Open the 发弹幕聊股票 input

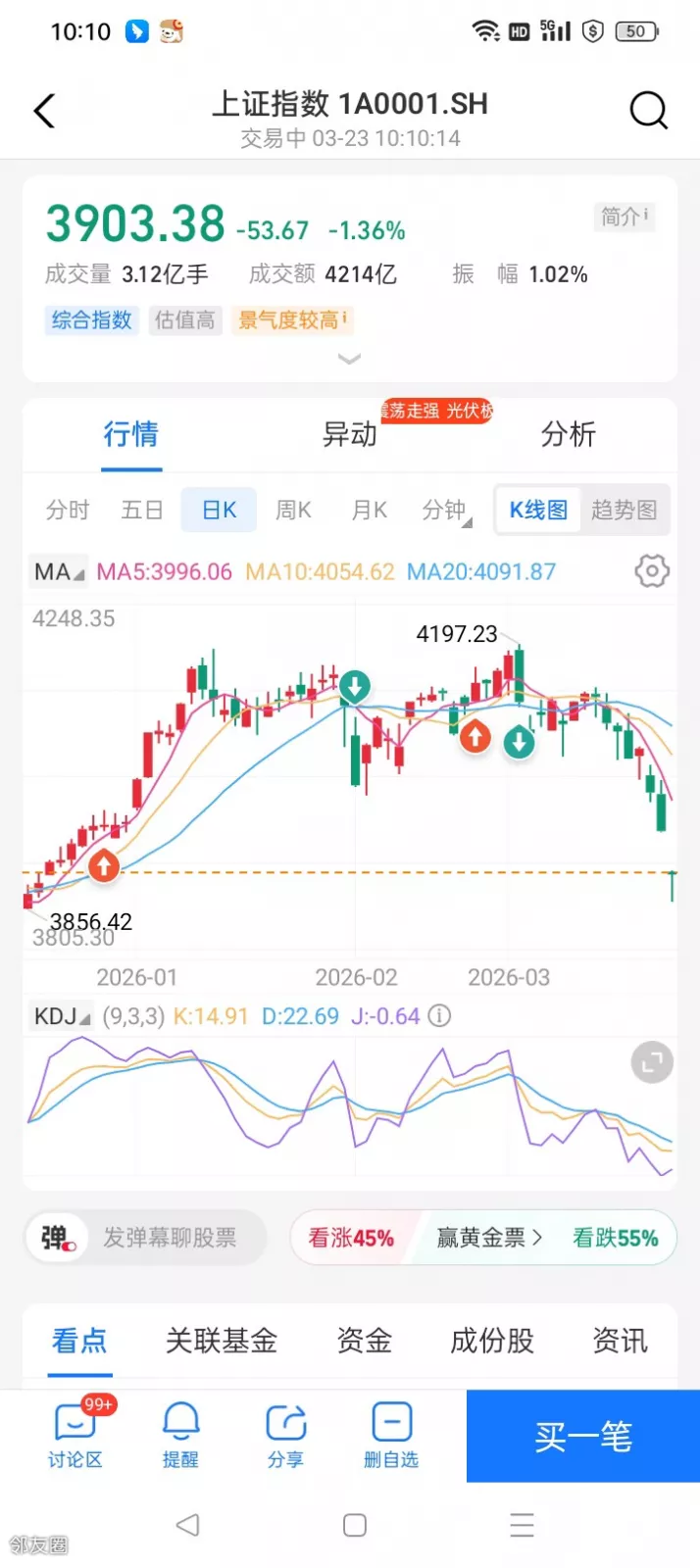(x=170, y=1239)
